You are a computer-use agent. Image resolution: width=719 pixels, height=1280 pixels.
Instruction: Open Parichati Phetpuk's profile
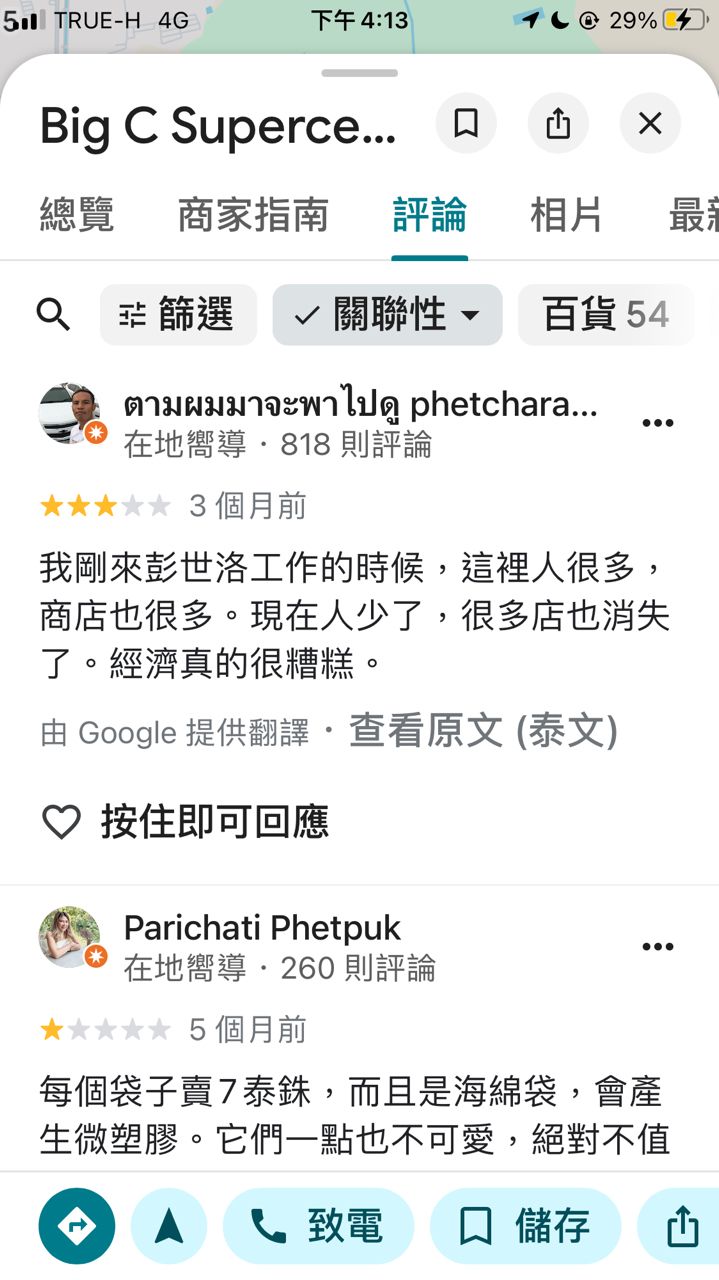(262, 928)
